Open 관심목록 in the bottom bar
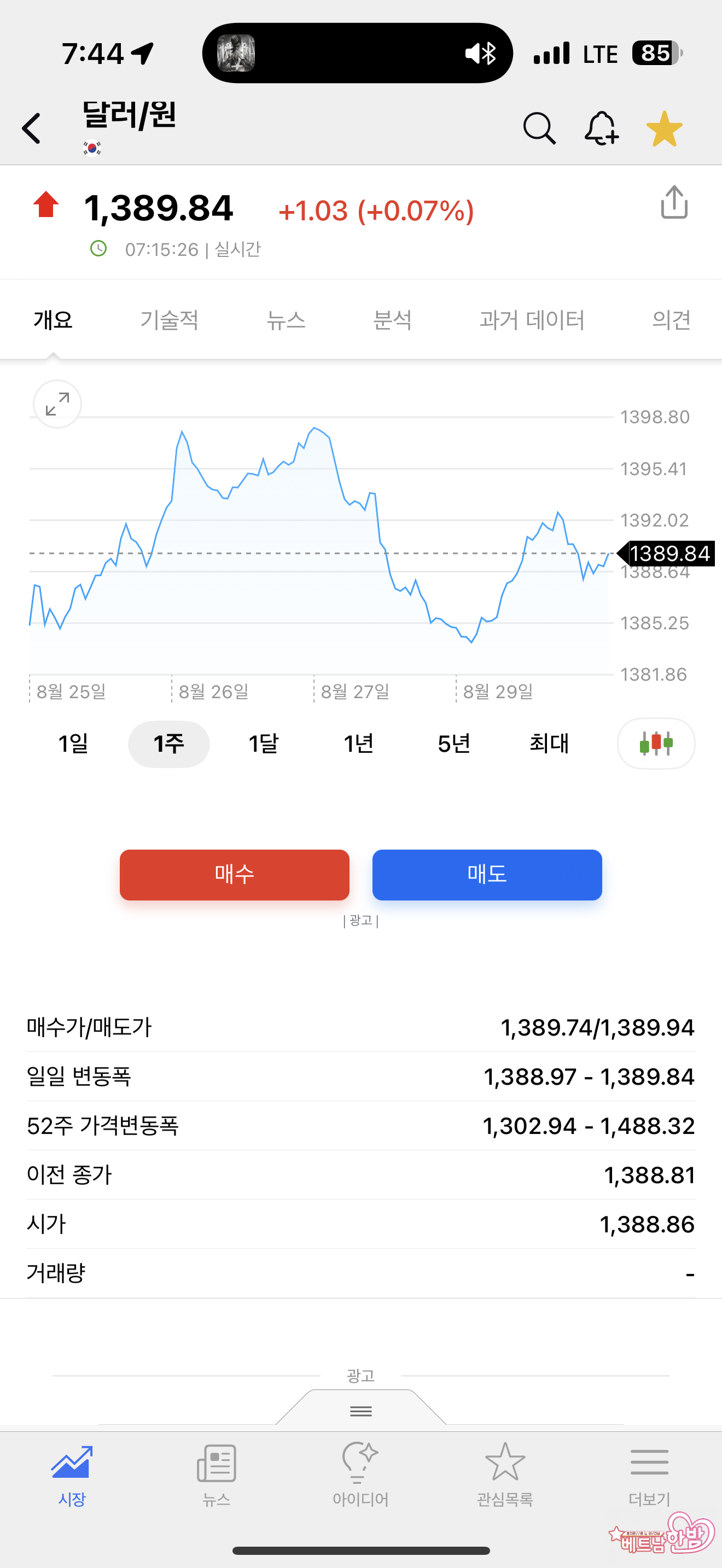The image size is (722, 1568). point(505,1473)
